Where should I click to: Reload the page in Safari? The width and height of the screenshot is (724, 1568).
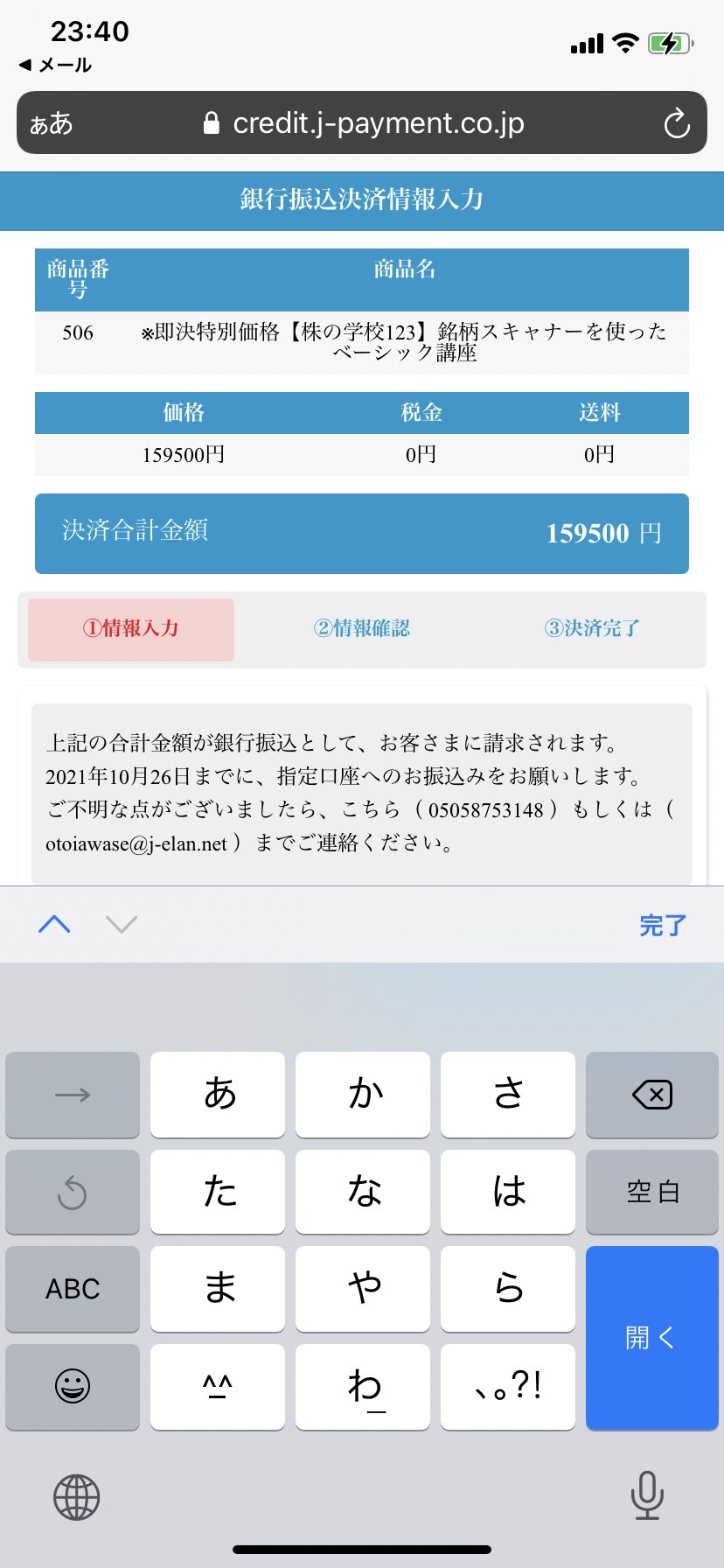pos(677,123)
